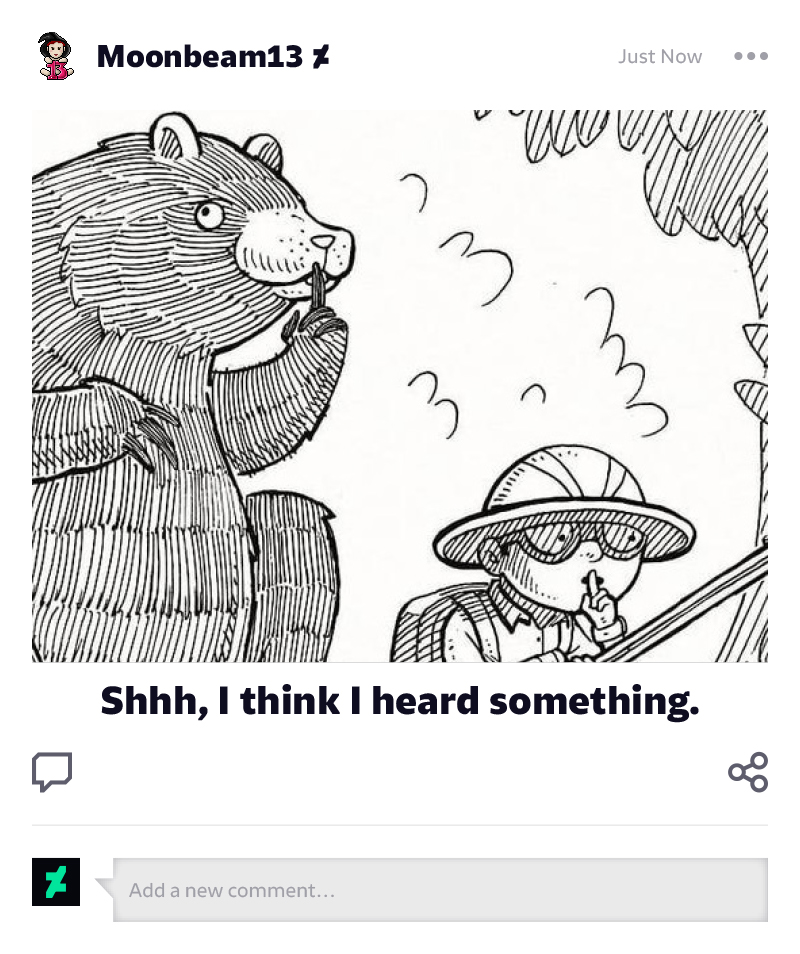
Task: Tap the Add a new comment field
Action: [x=440, y=889]
